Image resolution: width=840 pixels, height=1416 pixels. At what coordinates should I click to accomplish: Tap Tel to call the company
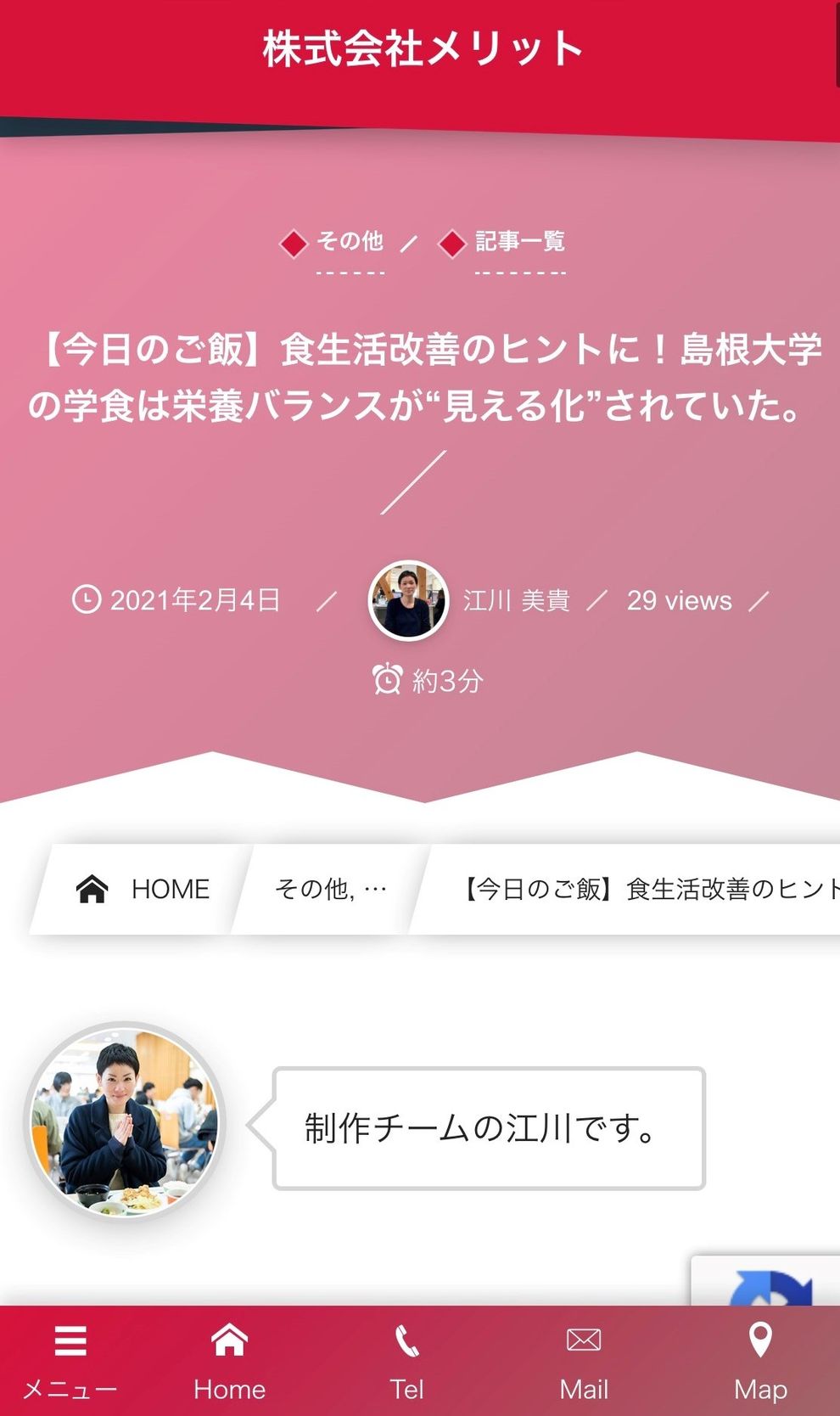(x=406, y=1361)
